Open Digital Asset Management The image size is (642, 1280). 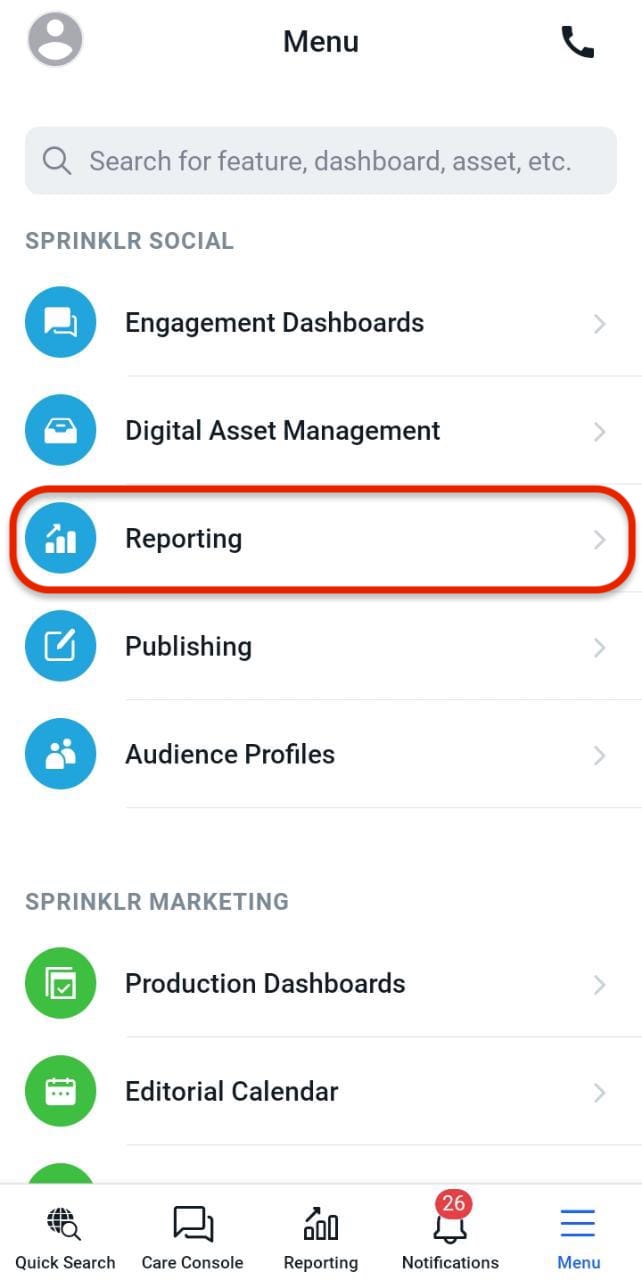321,431
